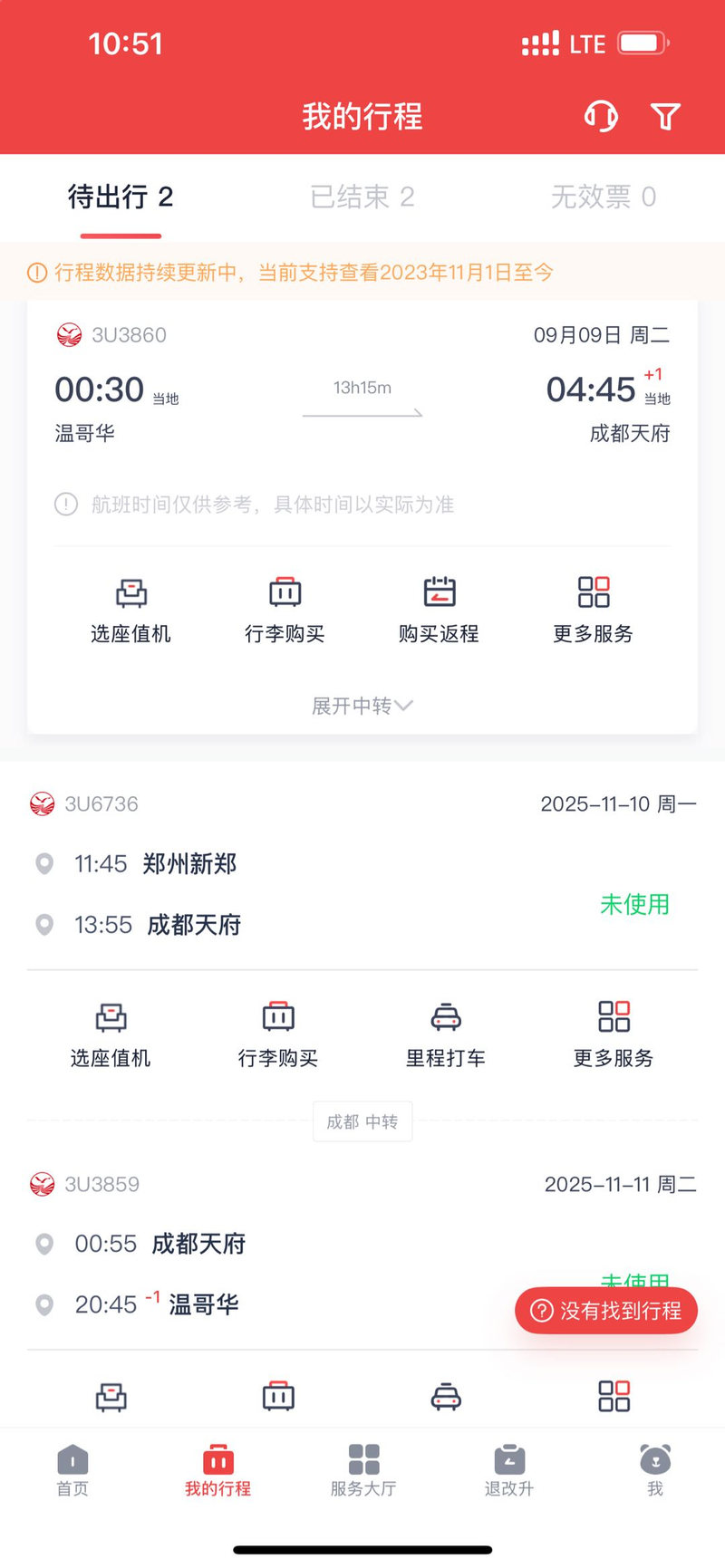Switch to the 退改升 tab

(508, 1470)
